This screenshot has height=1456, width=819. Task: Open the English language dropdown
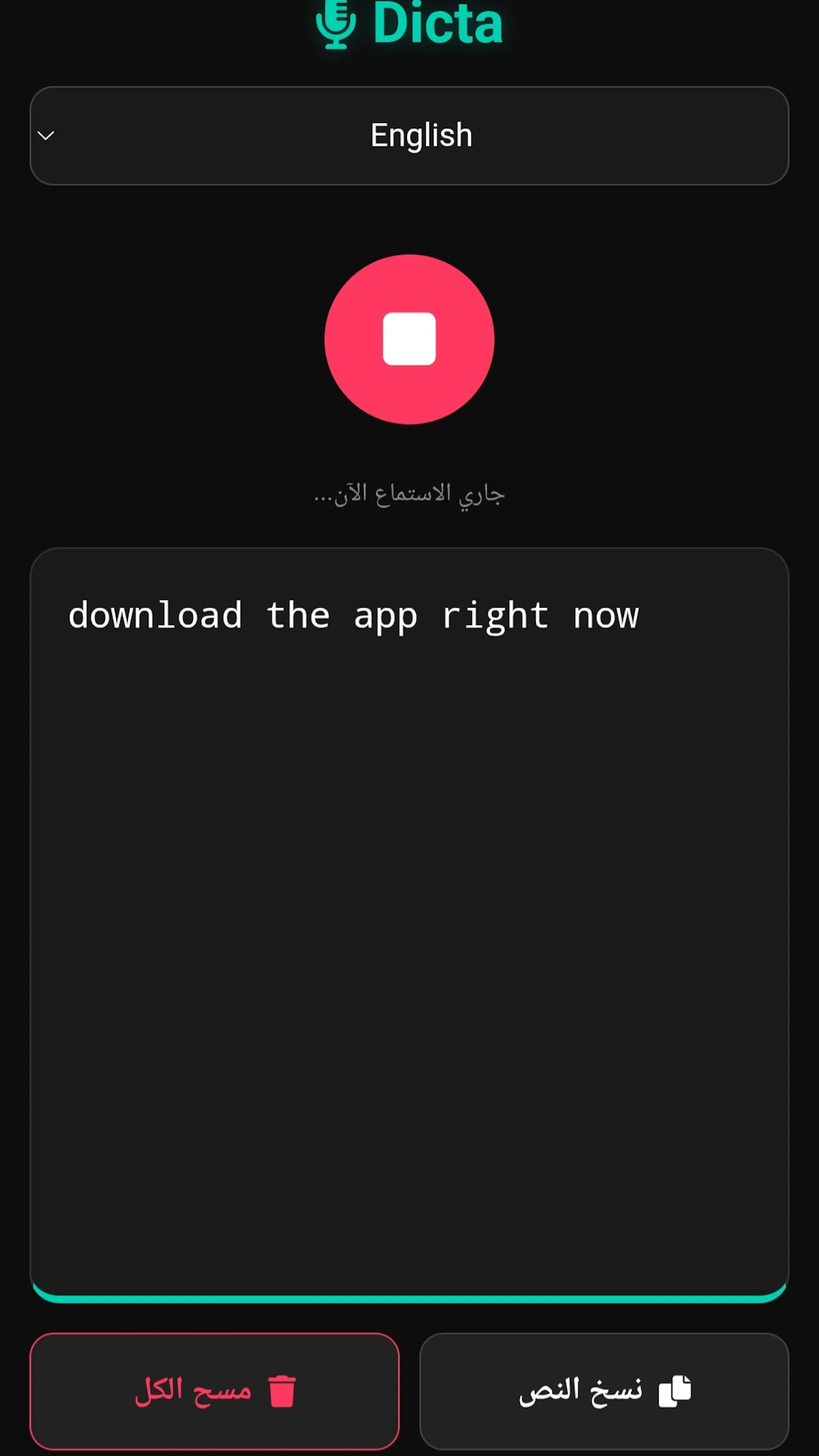(409, 136)
